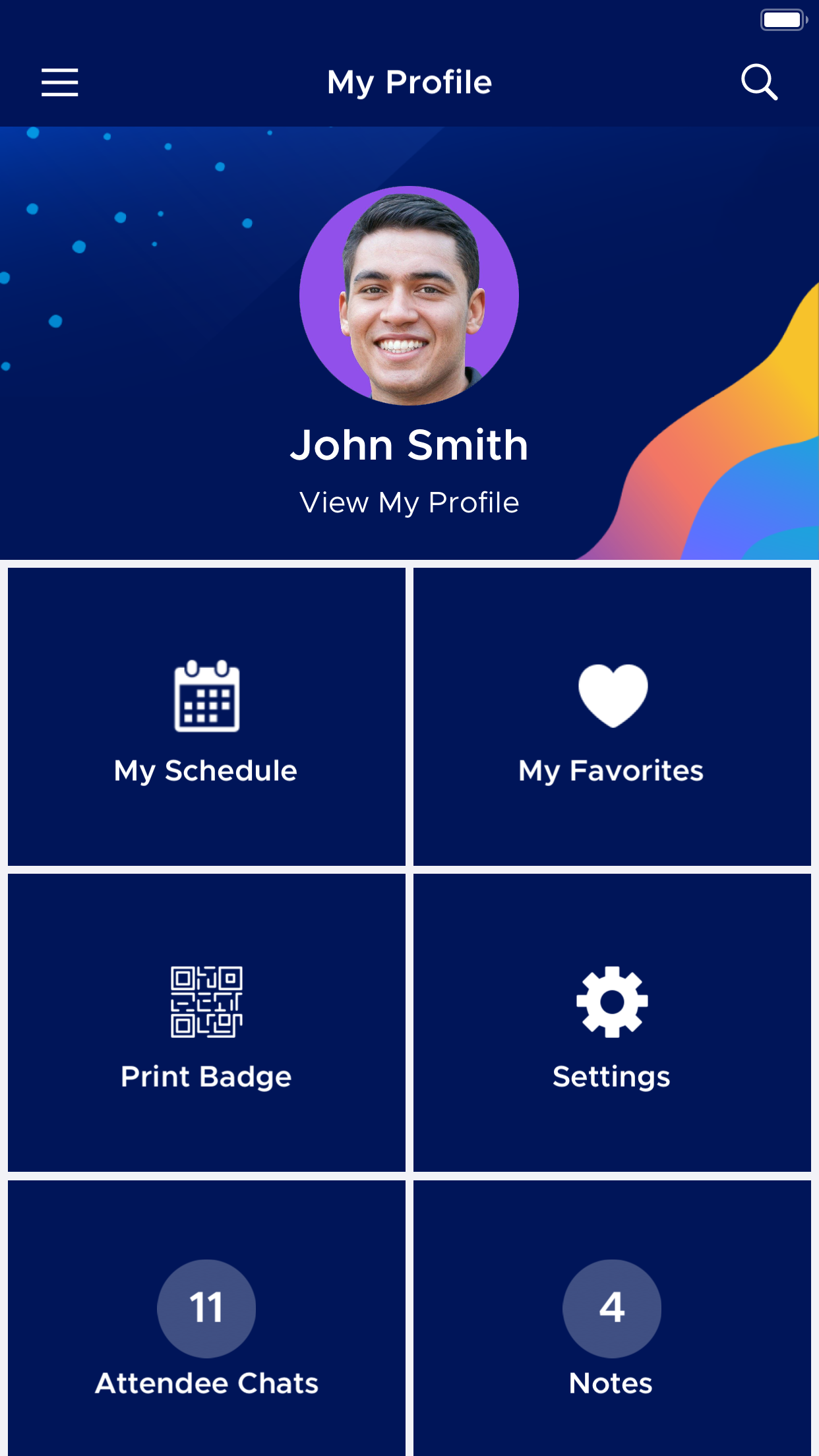Go to Settings

(x=612, y=1023)
